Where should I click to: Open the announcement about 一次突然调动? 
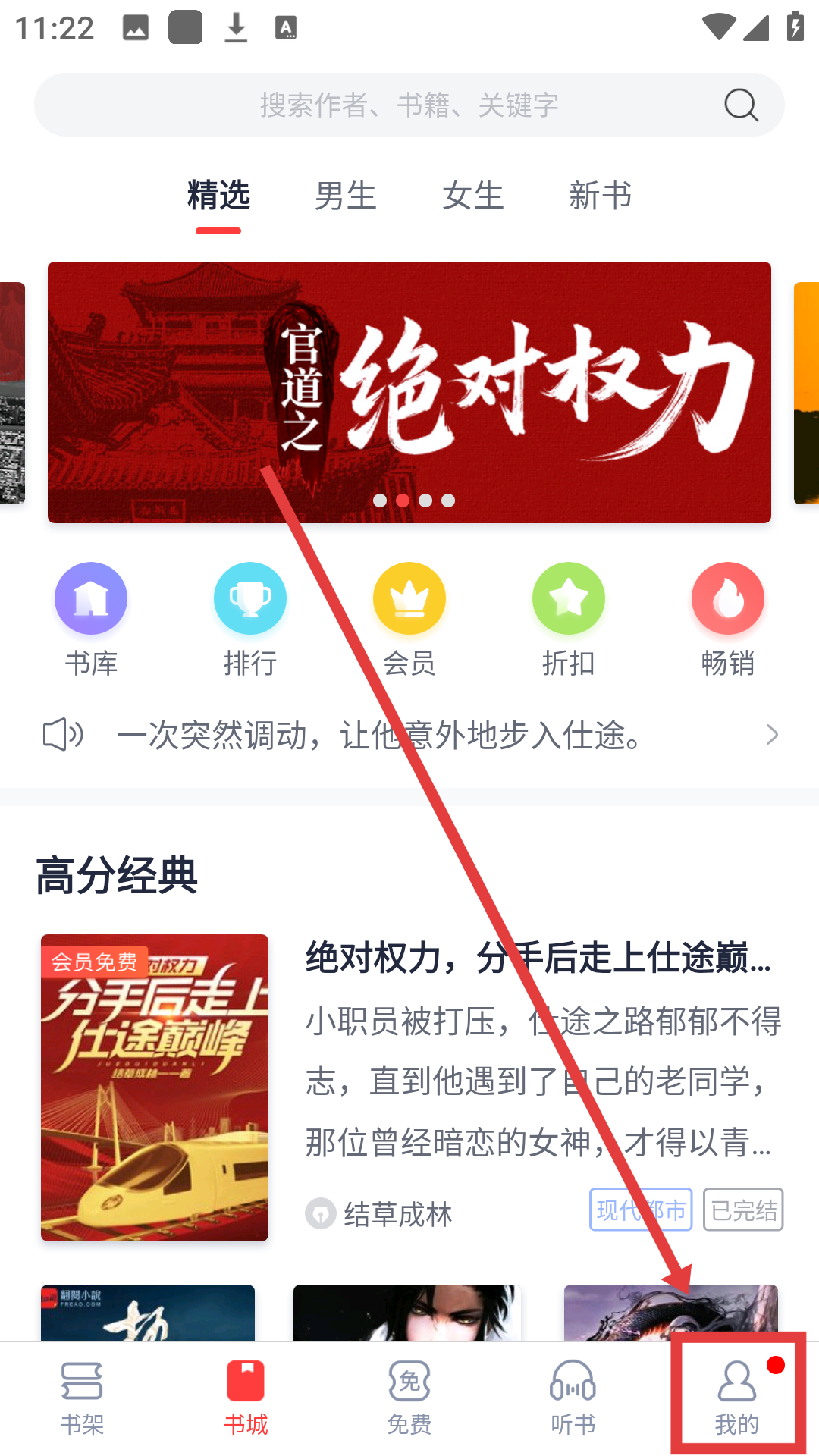(x=409, y=735)
